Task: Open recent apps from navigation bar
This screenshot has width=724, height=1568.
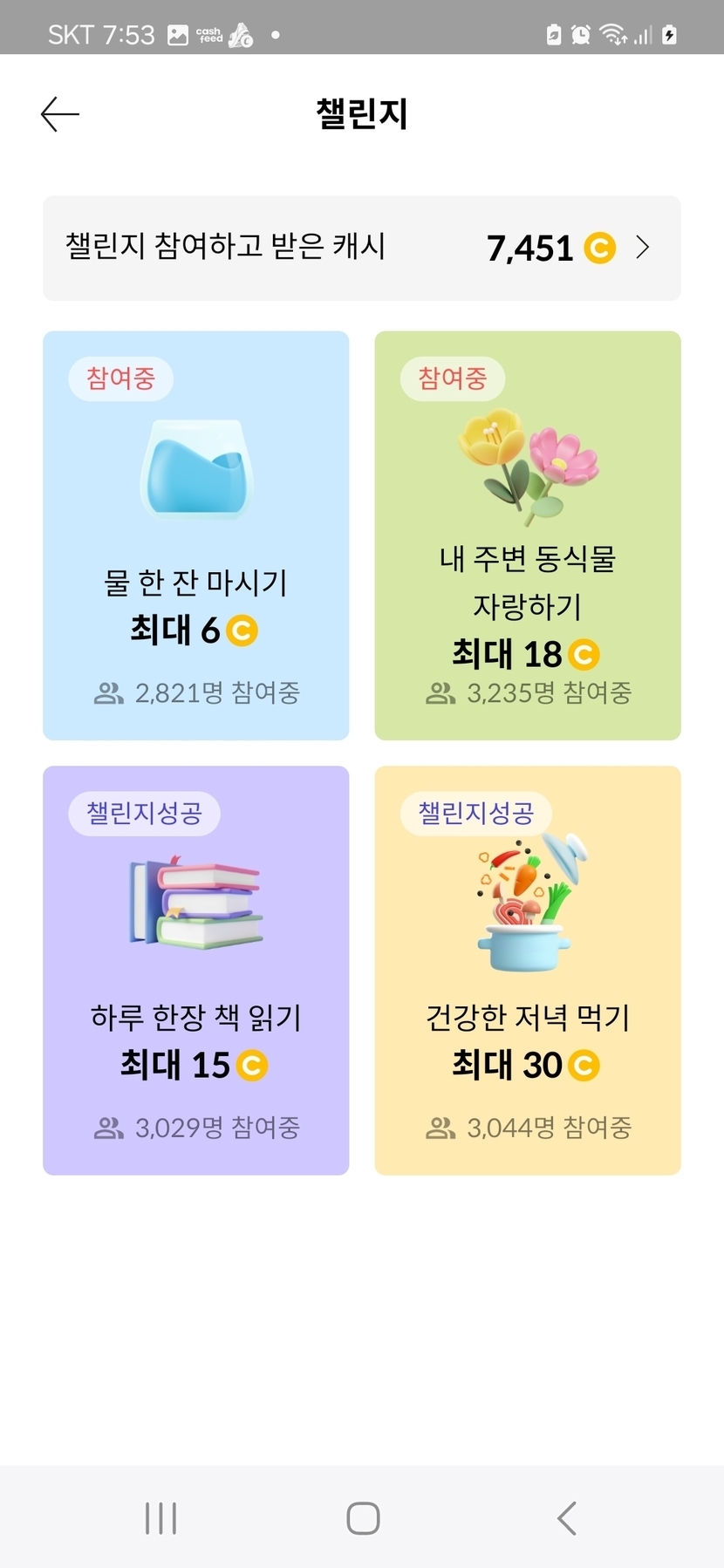Action: point(161,1518)
